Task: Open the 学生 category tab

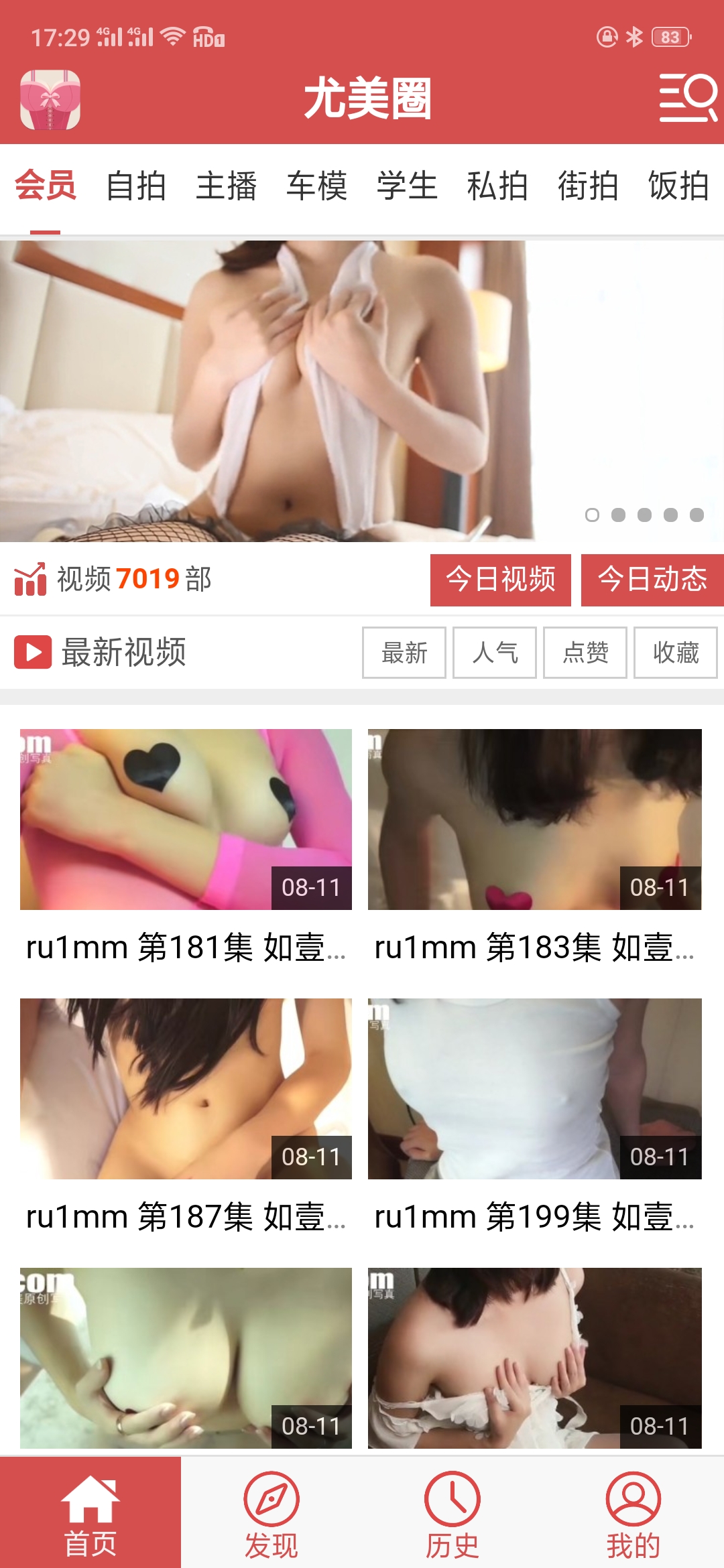Action: 408,186
